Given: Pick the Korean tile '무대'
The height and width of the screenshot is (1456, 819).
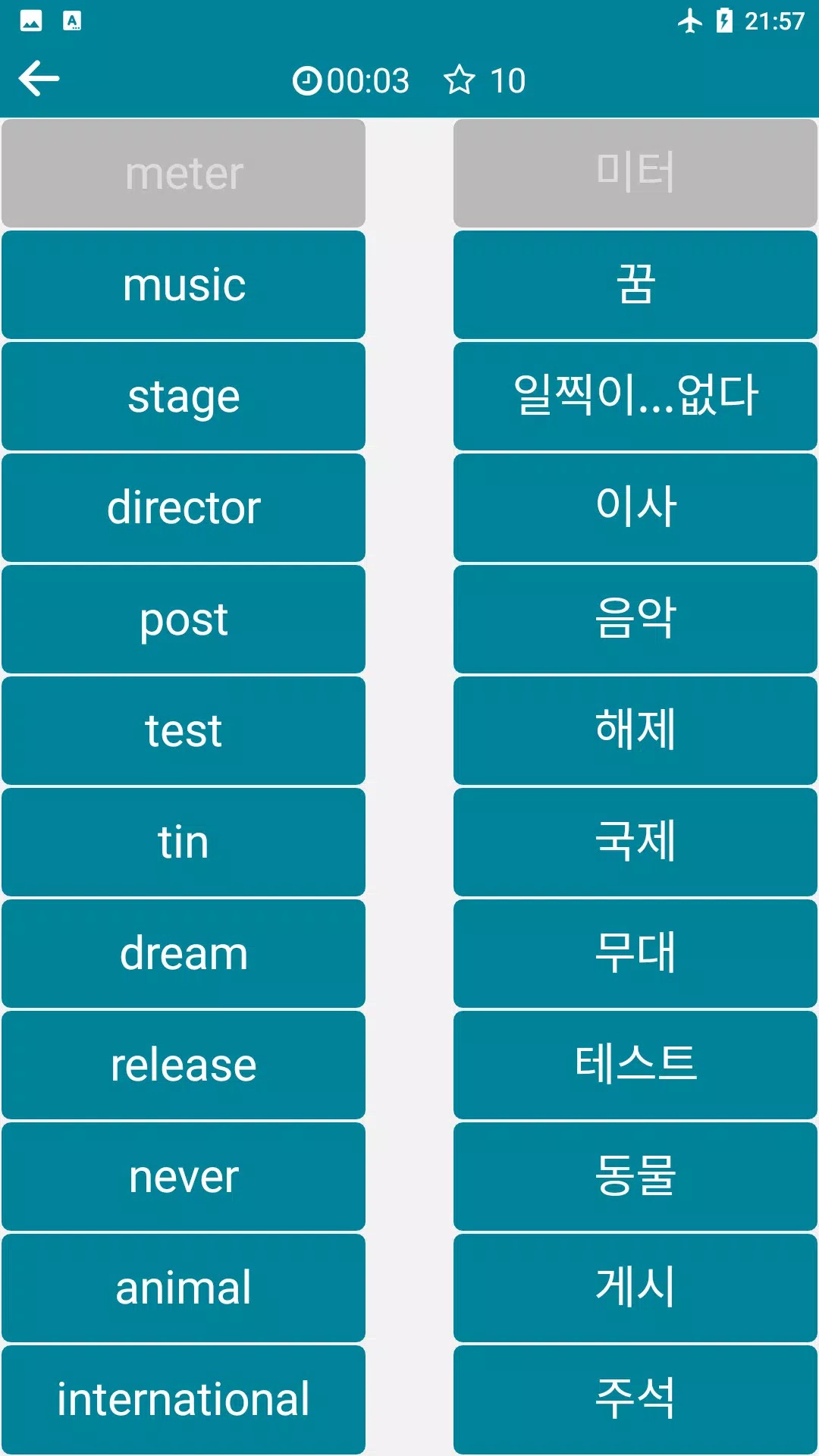Looking at the screenshot, I should [x=635, y=954].
